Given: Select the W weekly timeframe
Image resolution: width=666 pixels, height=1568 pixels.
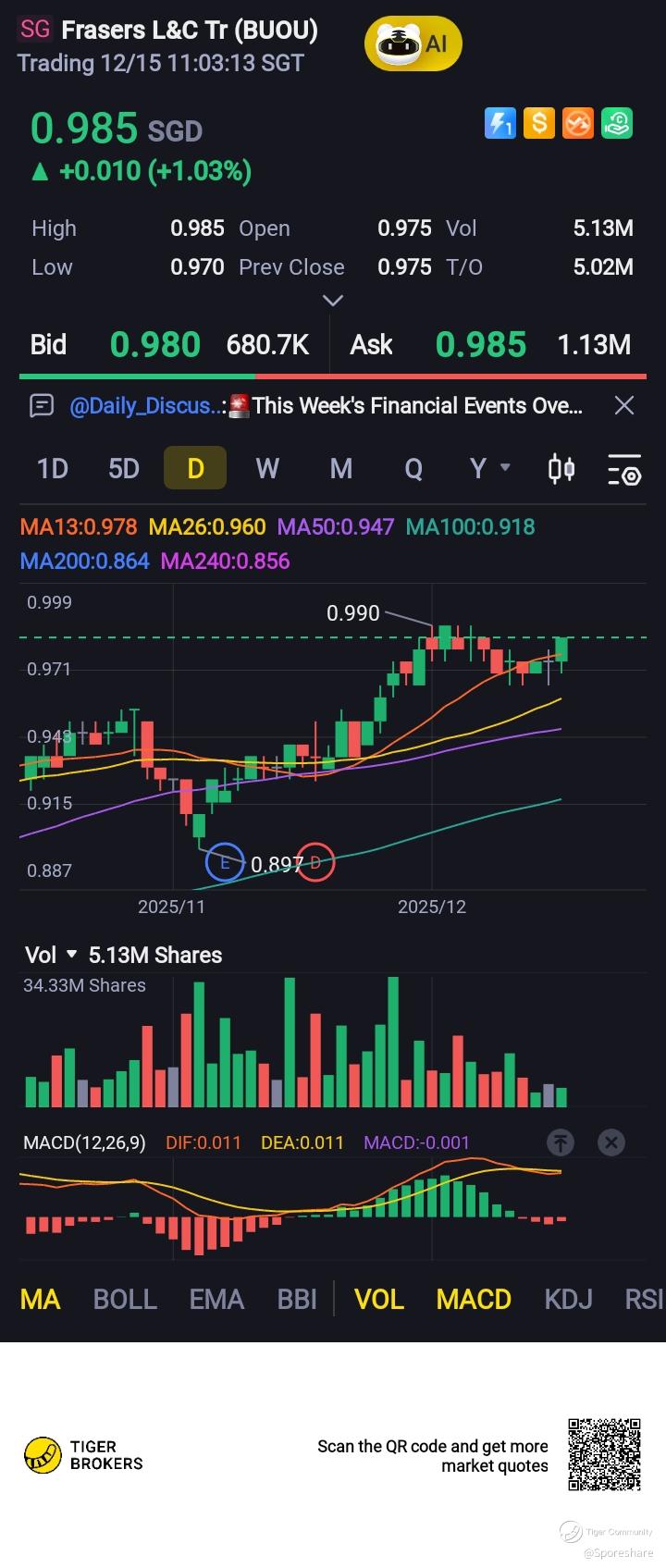Looking at the screenshot, I should [x=267, y=468].
